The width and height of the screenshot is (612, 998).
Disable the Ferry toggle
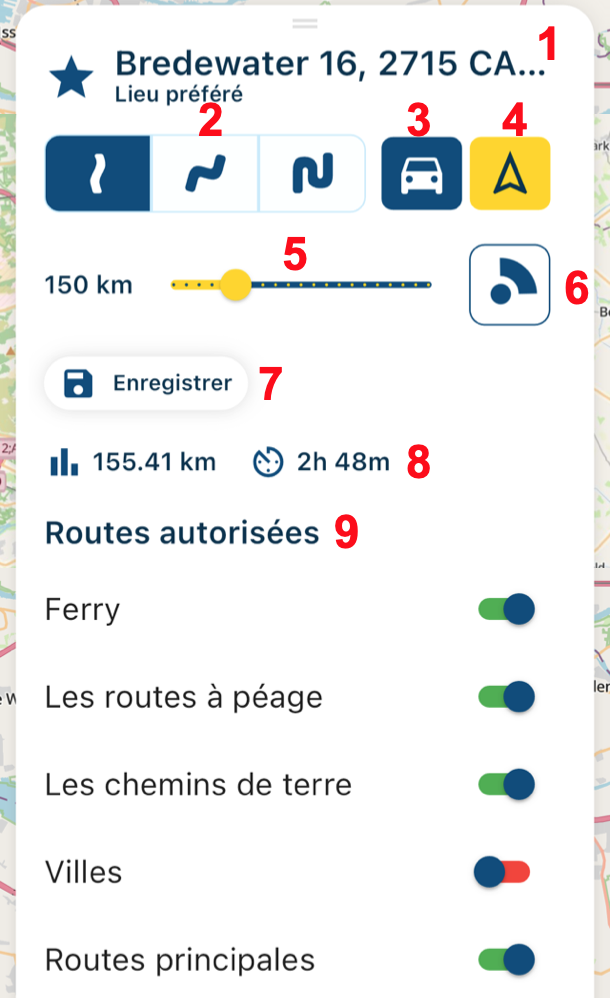(506, 609)
